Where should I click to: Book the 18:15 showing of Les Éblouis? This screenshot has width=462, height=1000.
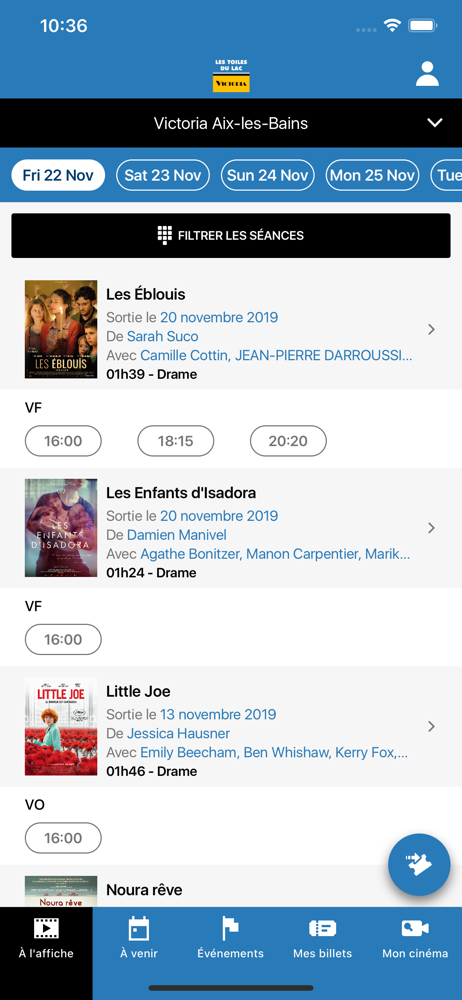click(175, 441)
